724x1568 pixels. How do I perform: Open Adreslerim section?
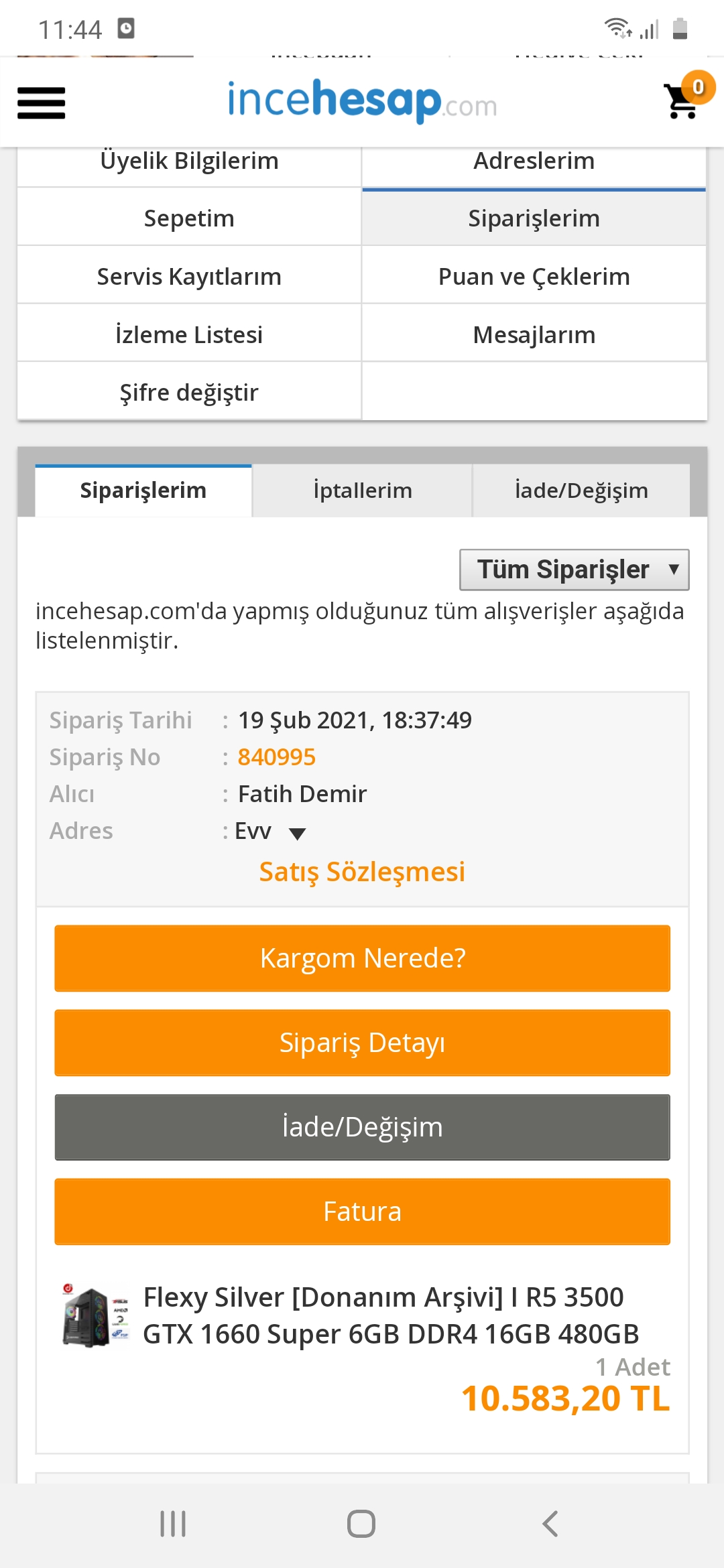pos(534,161)
